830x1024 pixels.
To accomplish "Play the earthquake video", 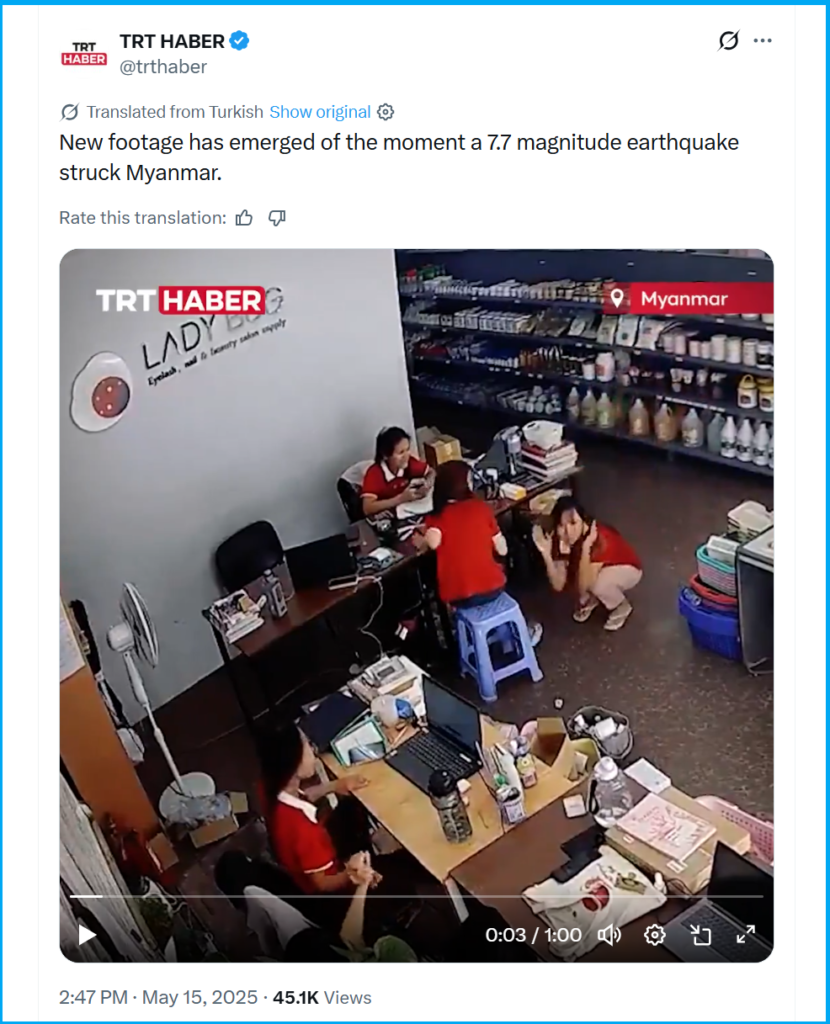I will [x=87, y=935].
